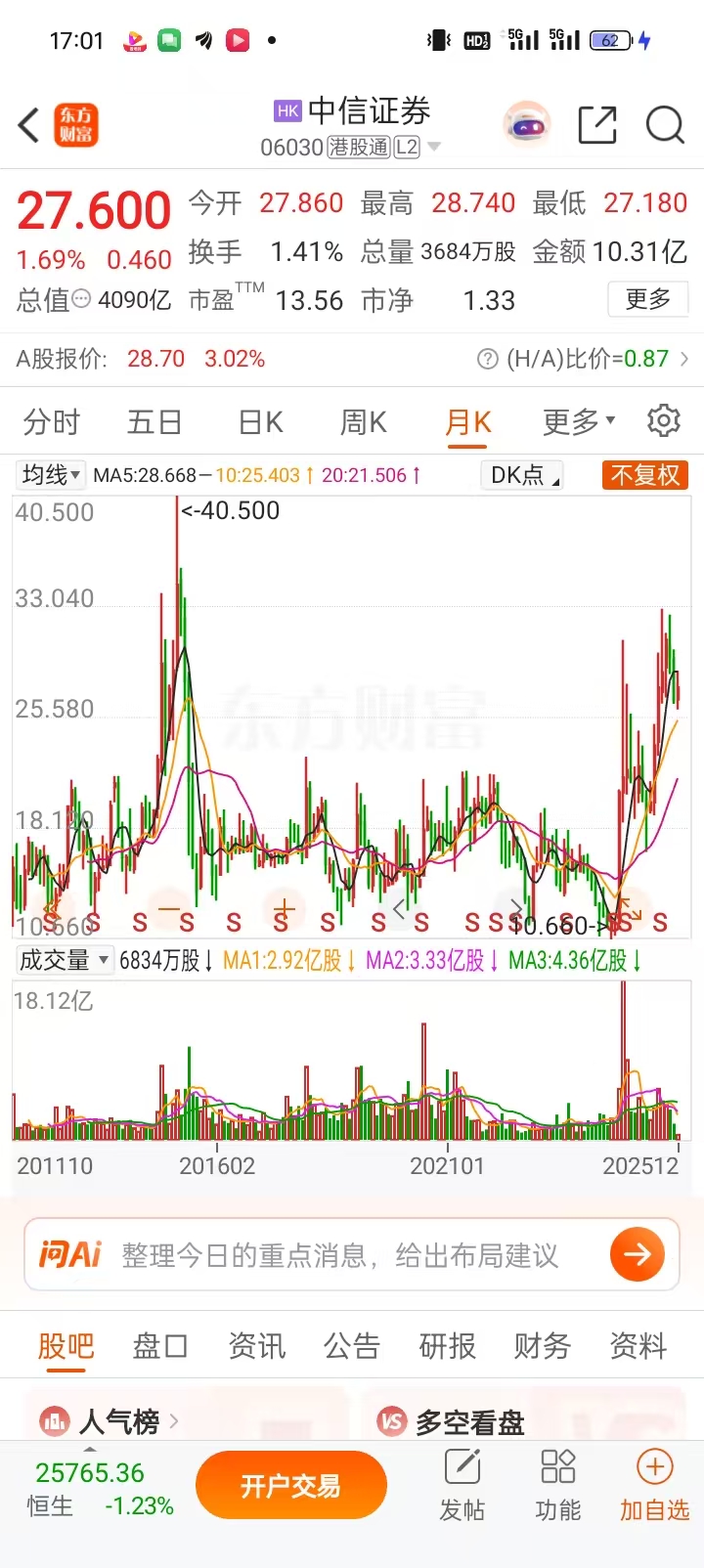Toggle the DK点 option

(523, 475)
